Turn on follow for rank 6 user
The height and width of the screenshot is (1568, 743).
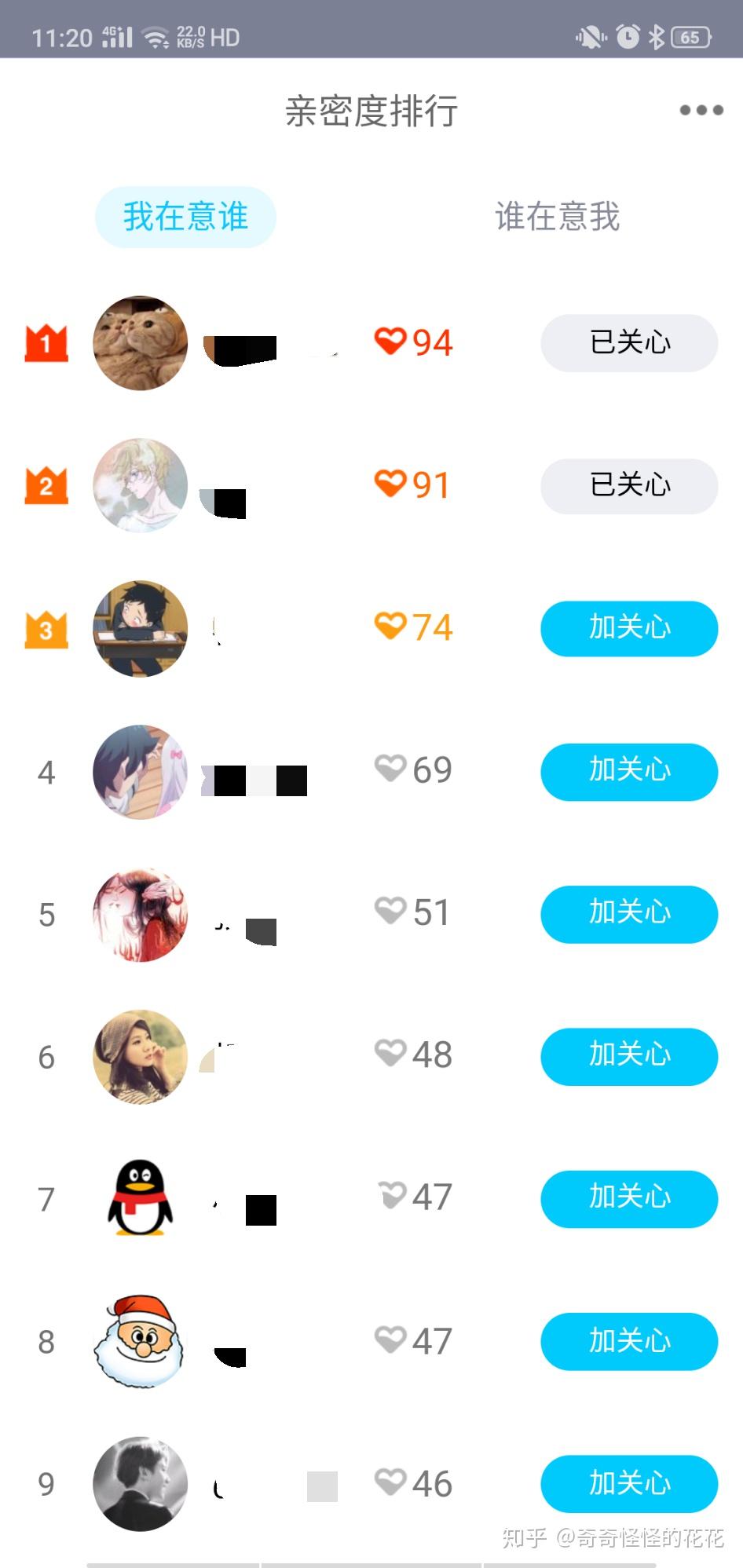(628, 1057)
